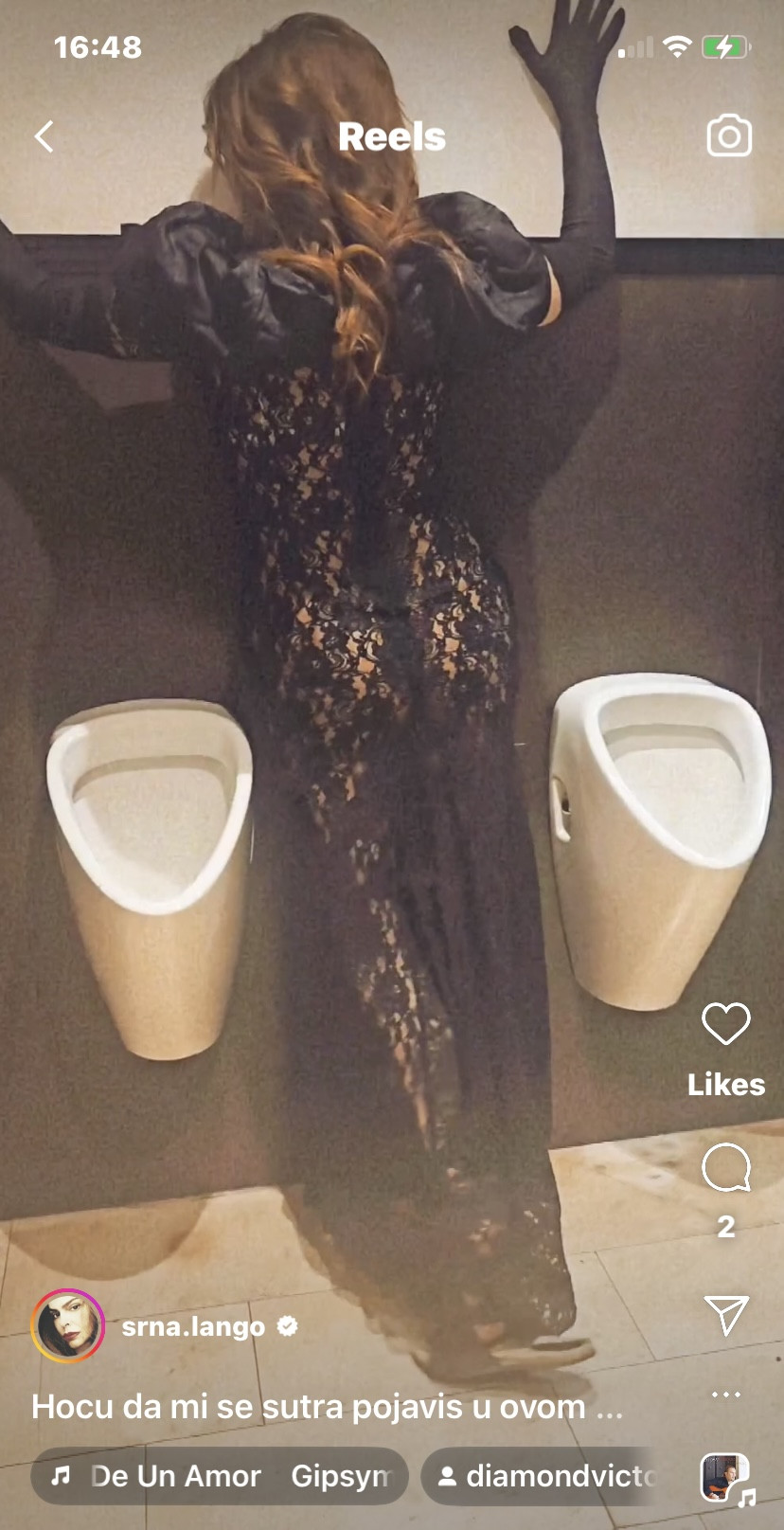
Task: Share this reel via the paper plane icon
Action: [x=726, y=1315]
